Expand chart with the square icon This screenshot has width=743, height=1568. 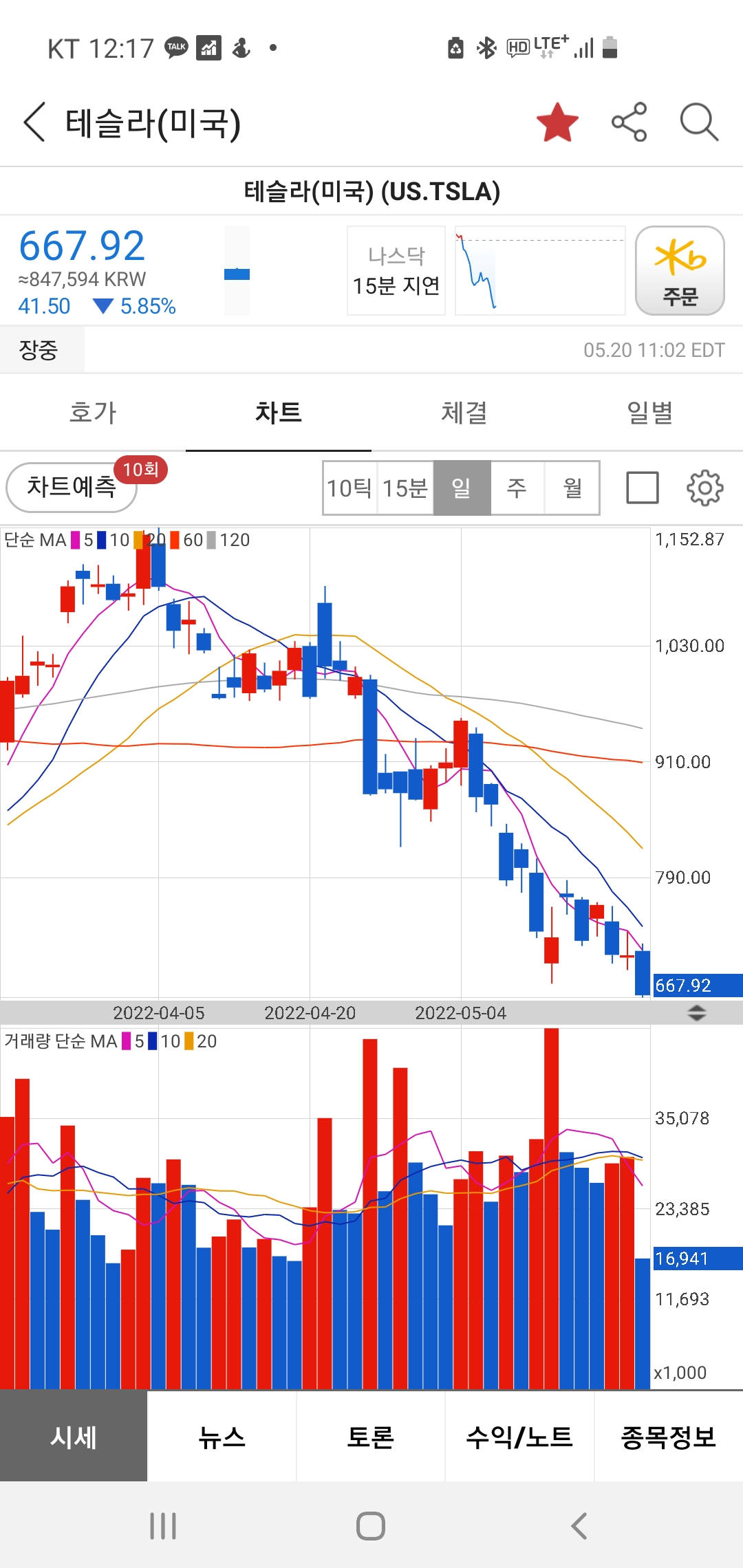tap(643, 488)
